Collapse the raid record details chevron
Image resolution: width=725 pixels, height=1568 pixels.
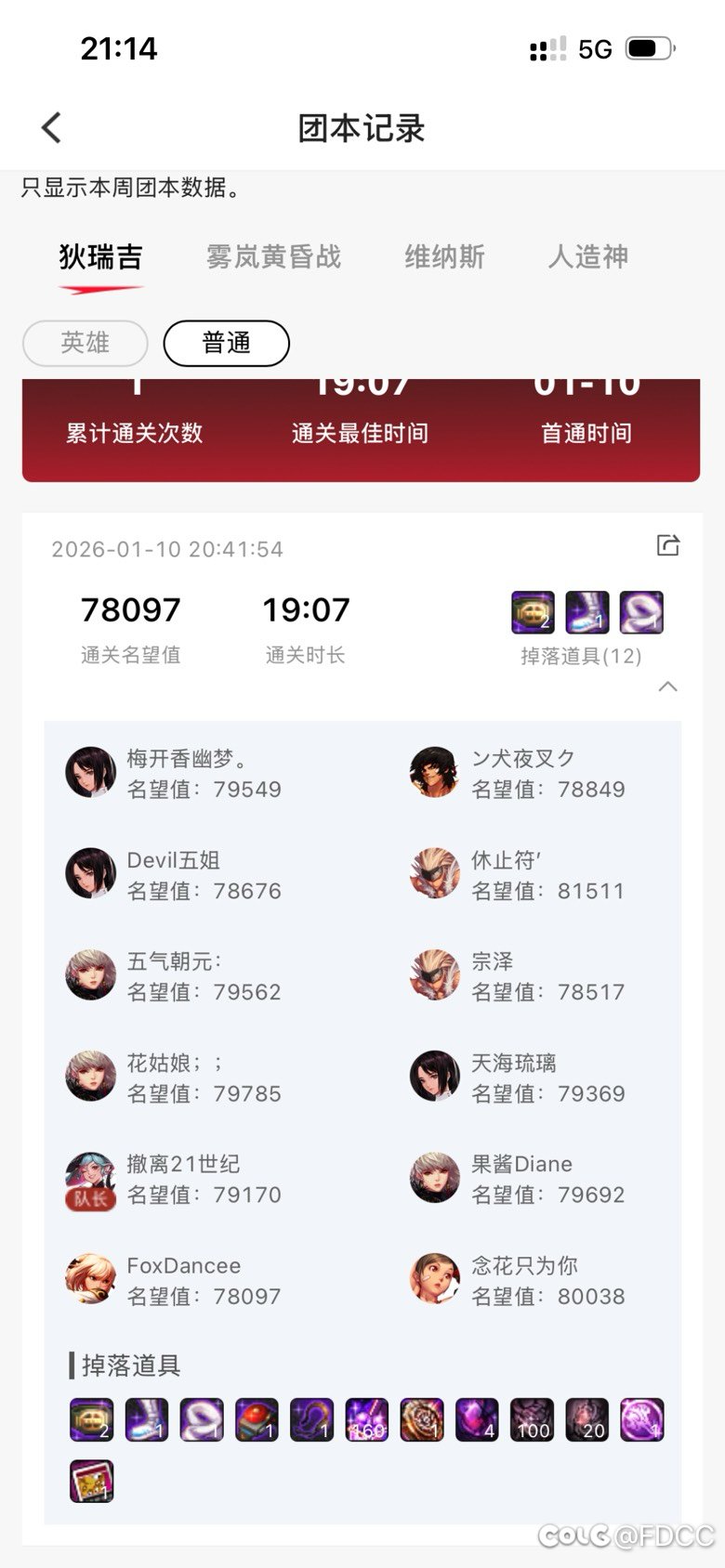[667, 686]
